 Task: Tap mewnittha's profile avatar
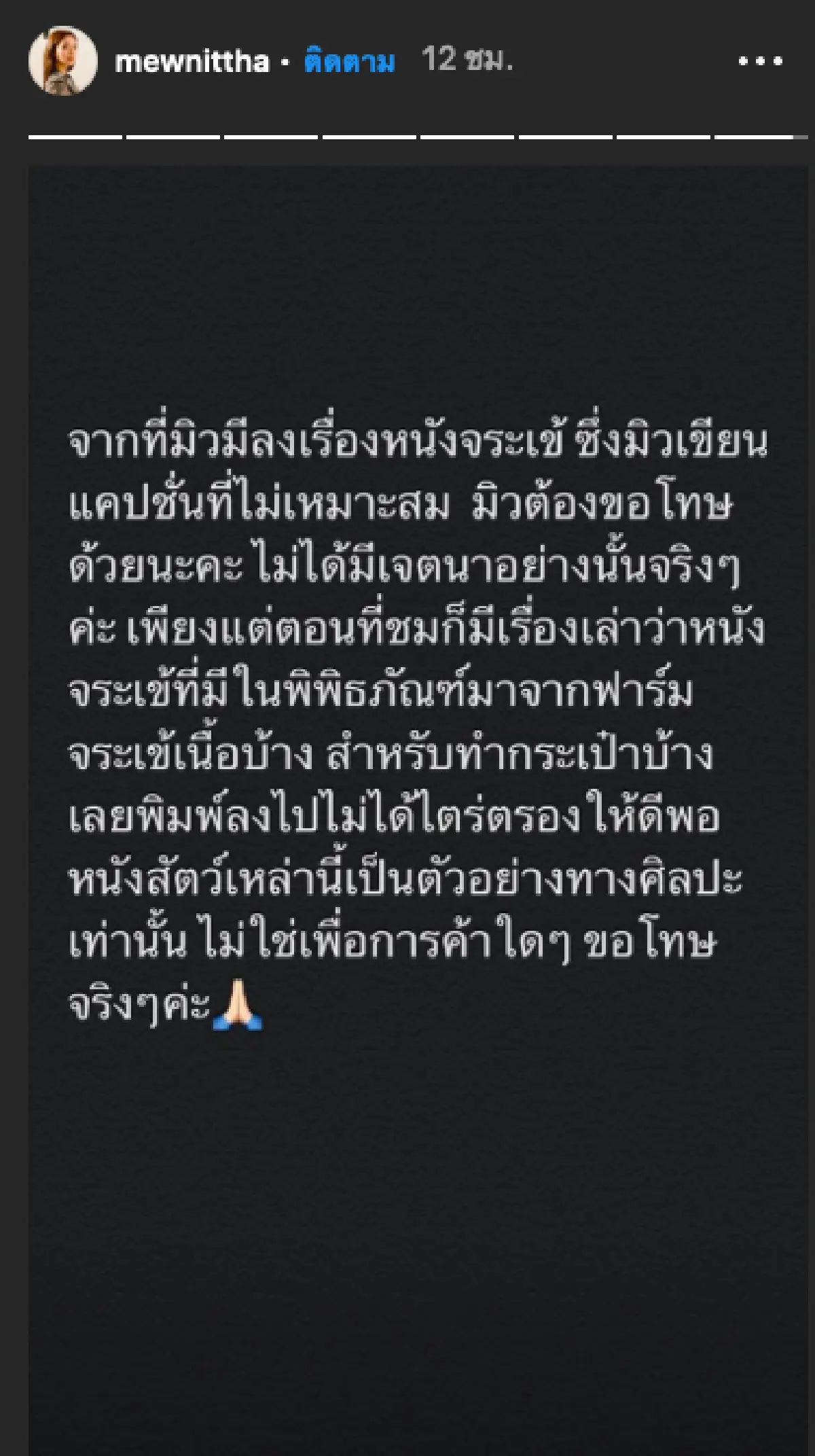coord(64,61)
